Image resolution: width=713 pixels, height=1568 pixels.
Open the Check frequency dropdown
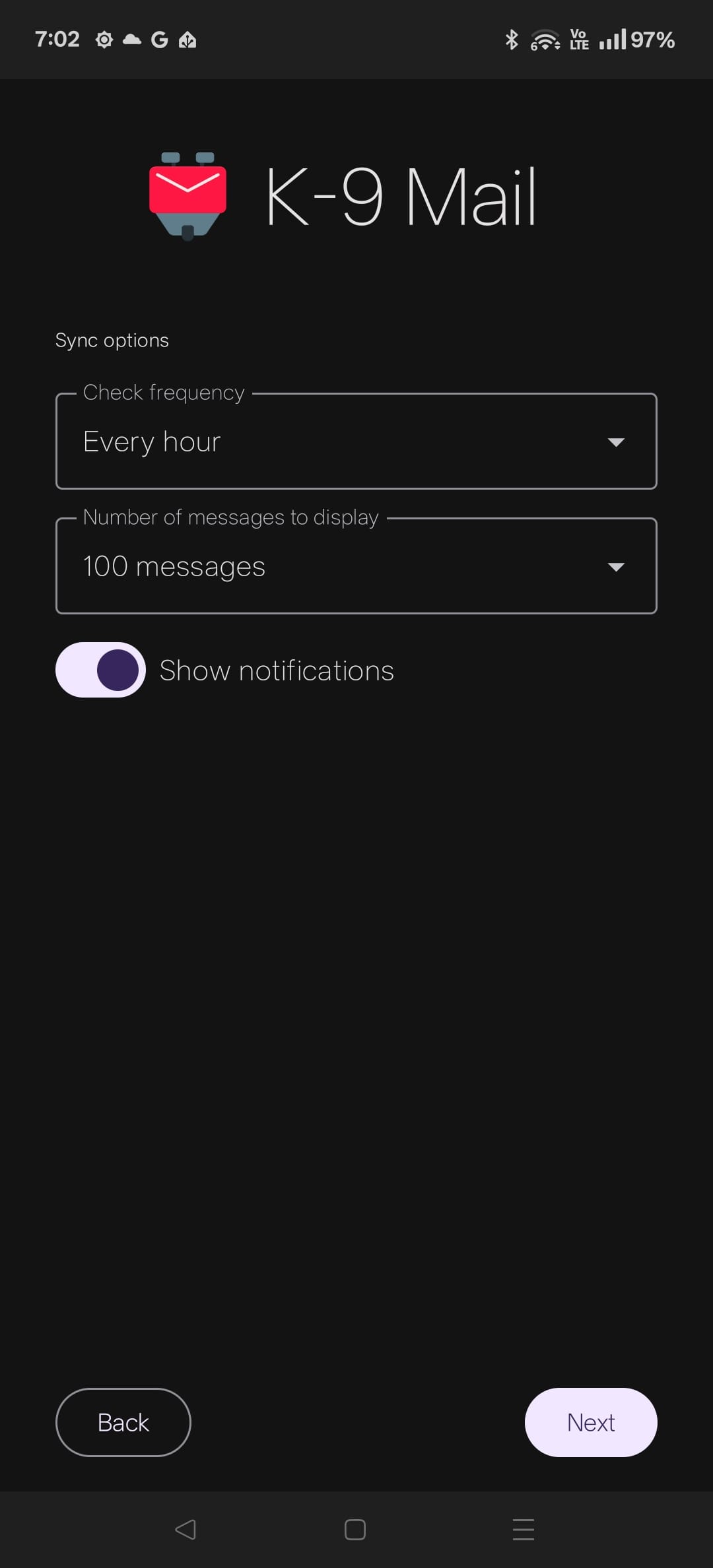point(356,441)
